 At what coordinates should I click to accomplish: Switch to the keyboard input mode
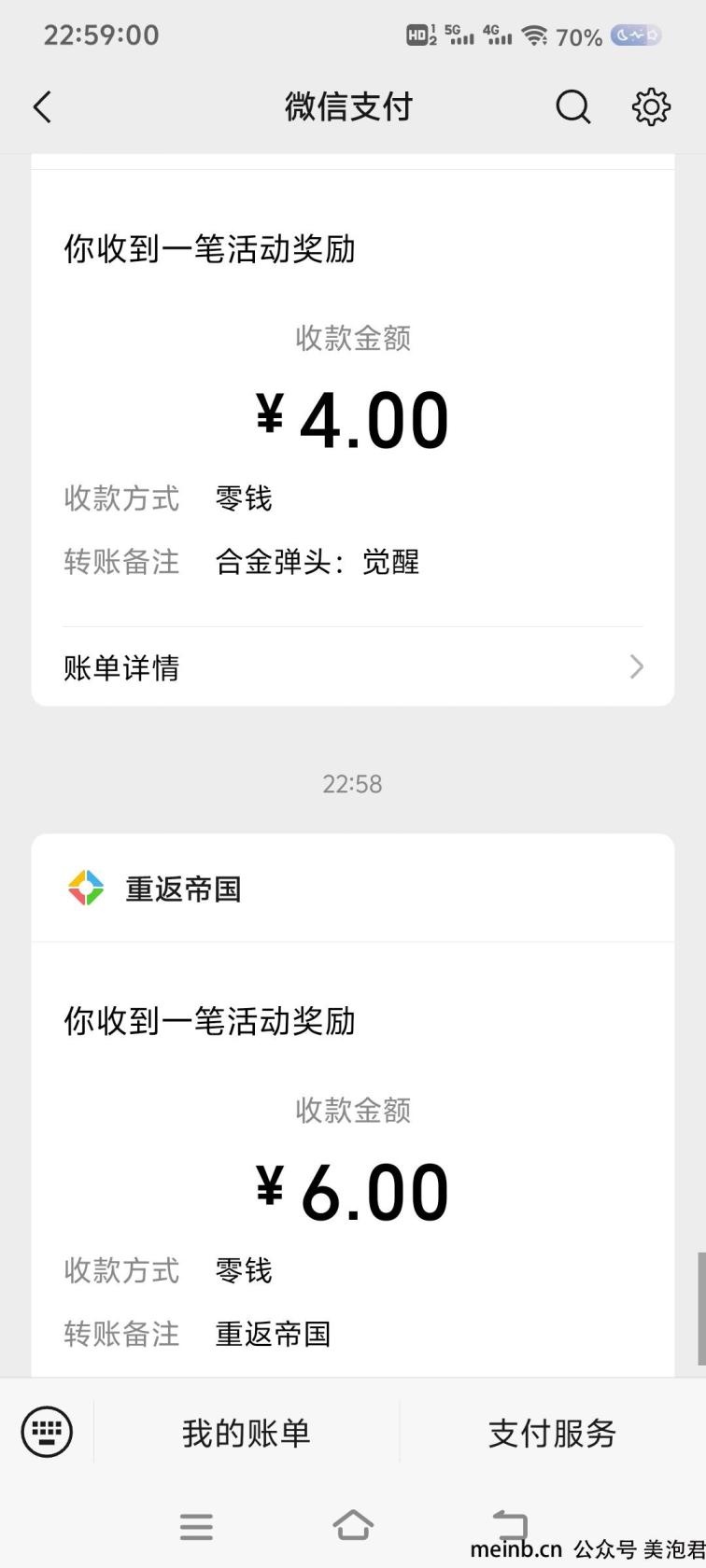coord(47,1432)
